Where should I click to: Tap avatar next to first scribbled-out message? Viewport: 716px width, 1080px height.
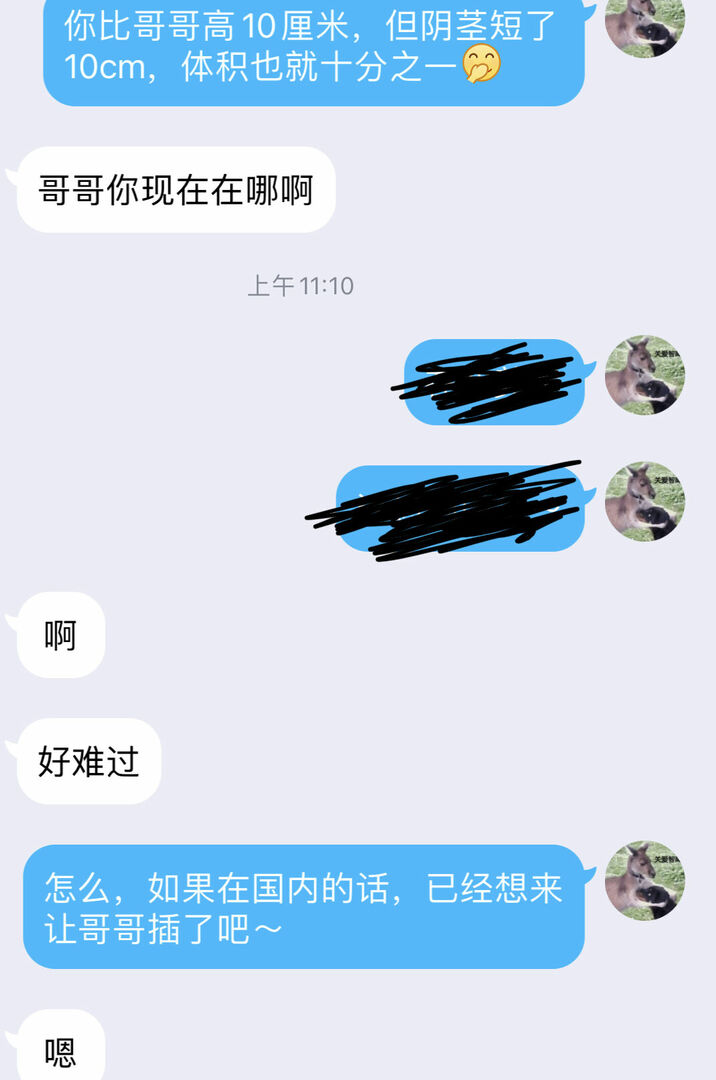click(645, 375)
